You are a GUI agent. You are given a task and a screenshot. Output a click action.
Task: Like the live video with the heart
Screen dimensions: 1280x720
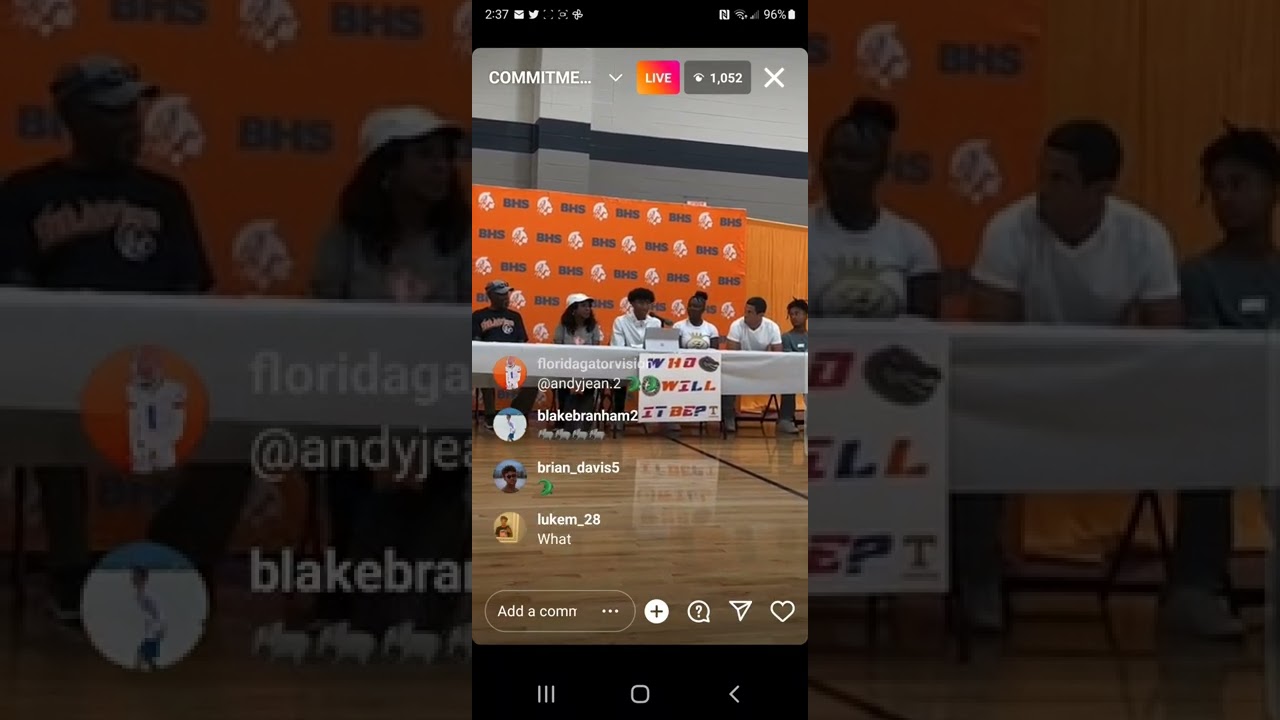click(782, 611)
